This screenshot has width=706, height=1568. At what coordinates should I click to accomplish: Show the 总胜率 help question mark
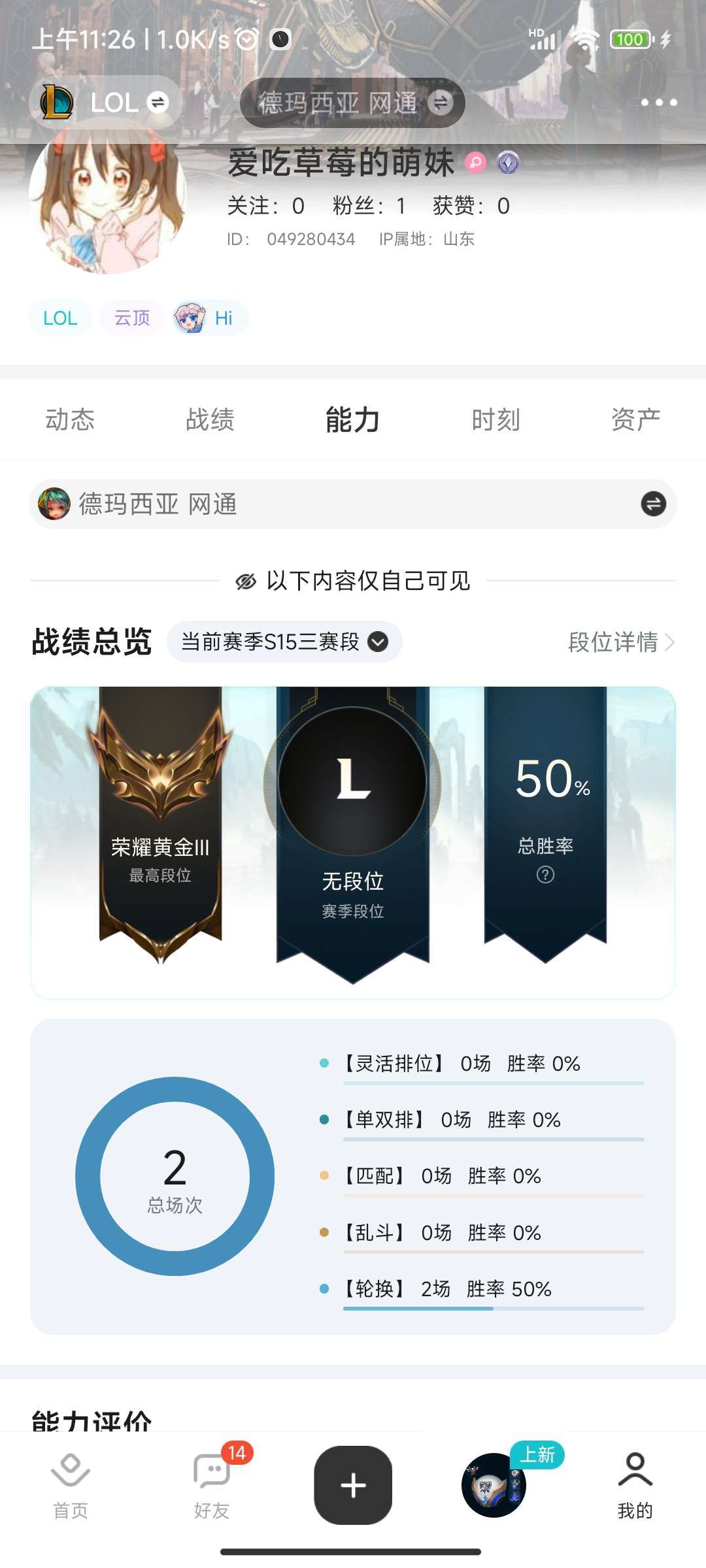tap(545, 874)
